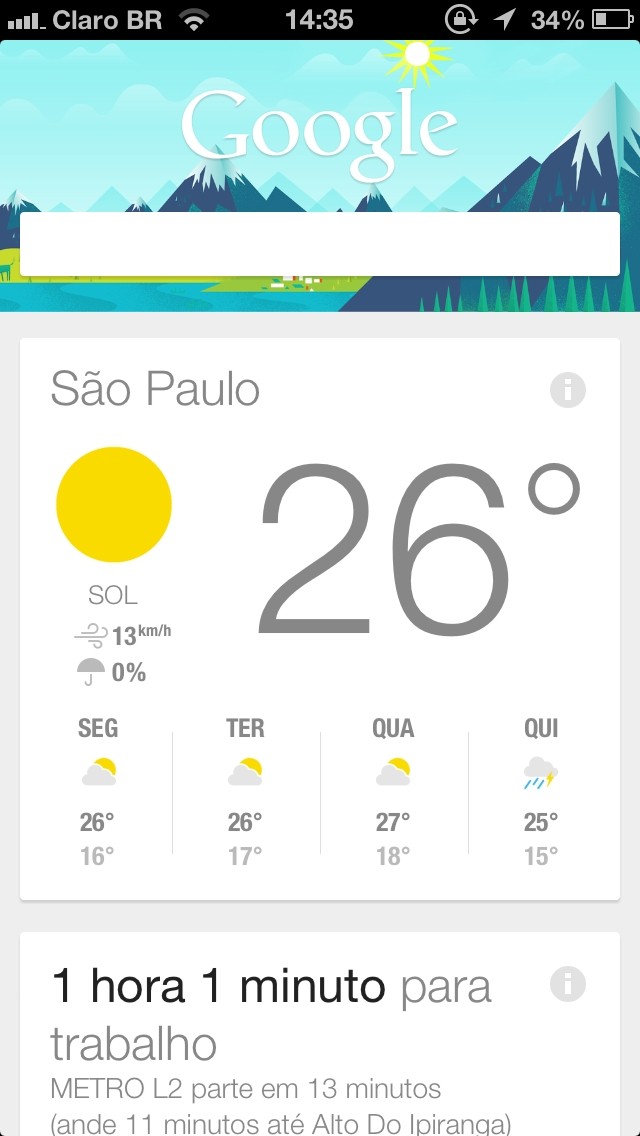Open info for the São Paulo weather card
This screenshot has height=1136, width=640.
(x=568, y=389)
